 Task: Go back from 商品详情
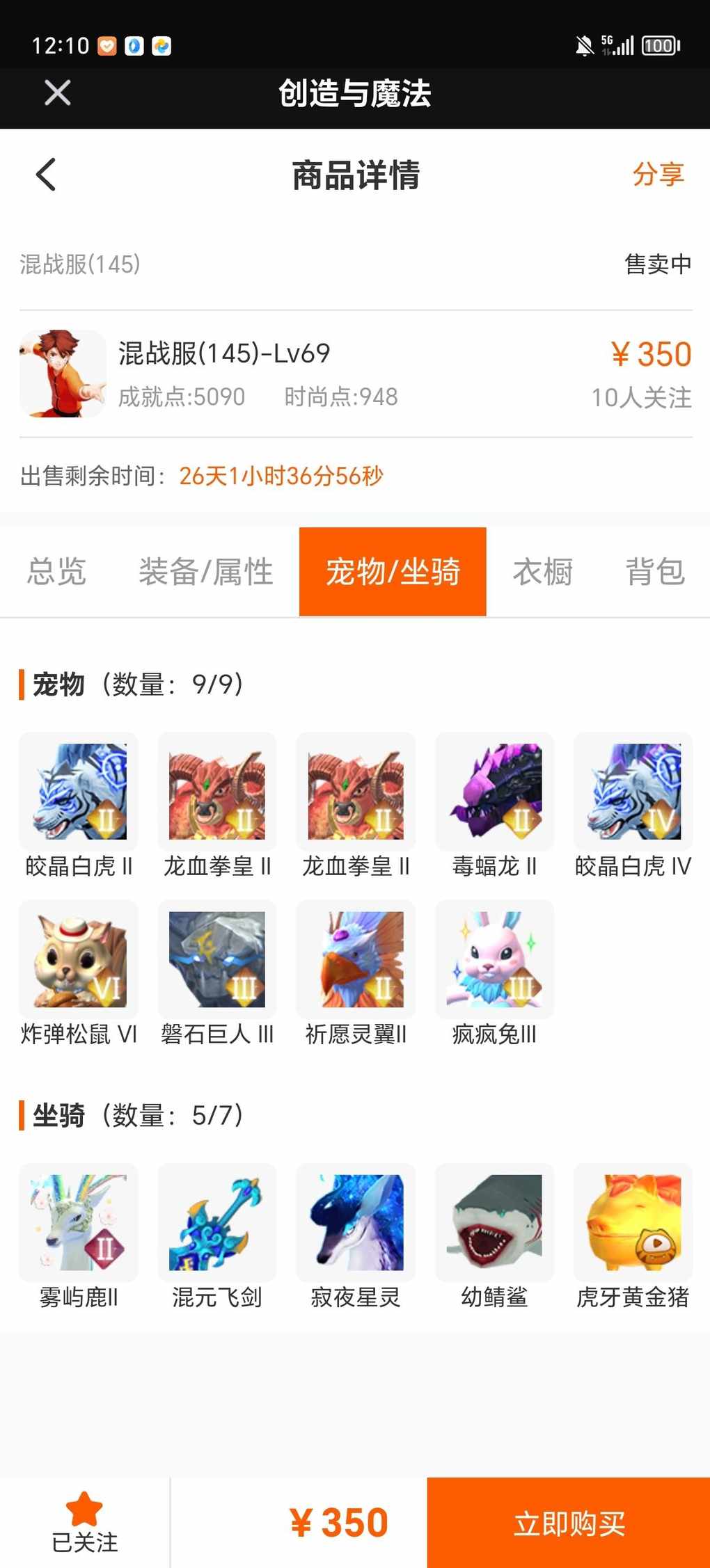point(46,174)
